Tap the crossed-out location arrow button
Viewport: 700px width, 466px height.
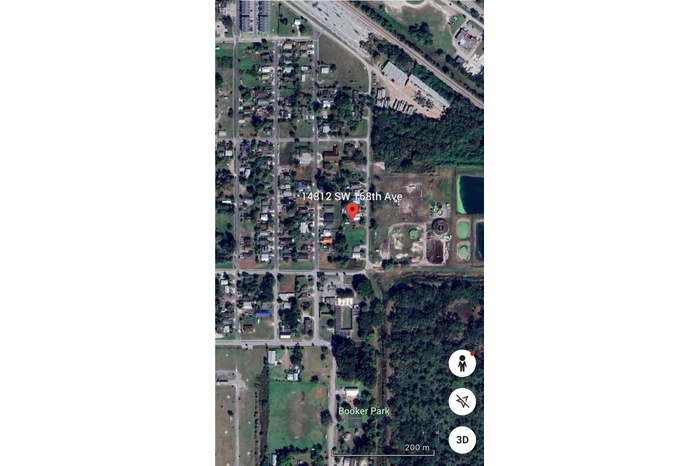462,402
